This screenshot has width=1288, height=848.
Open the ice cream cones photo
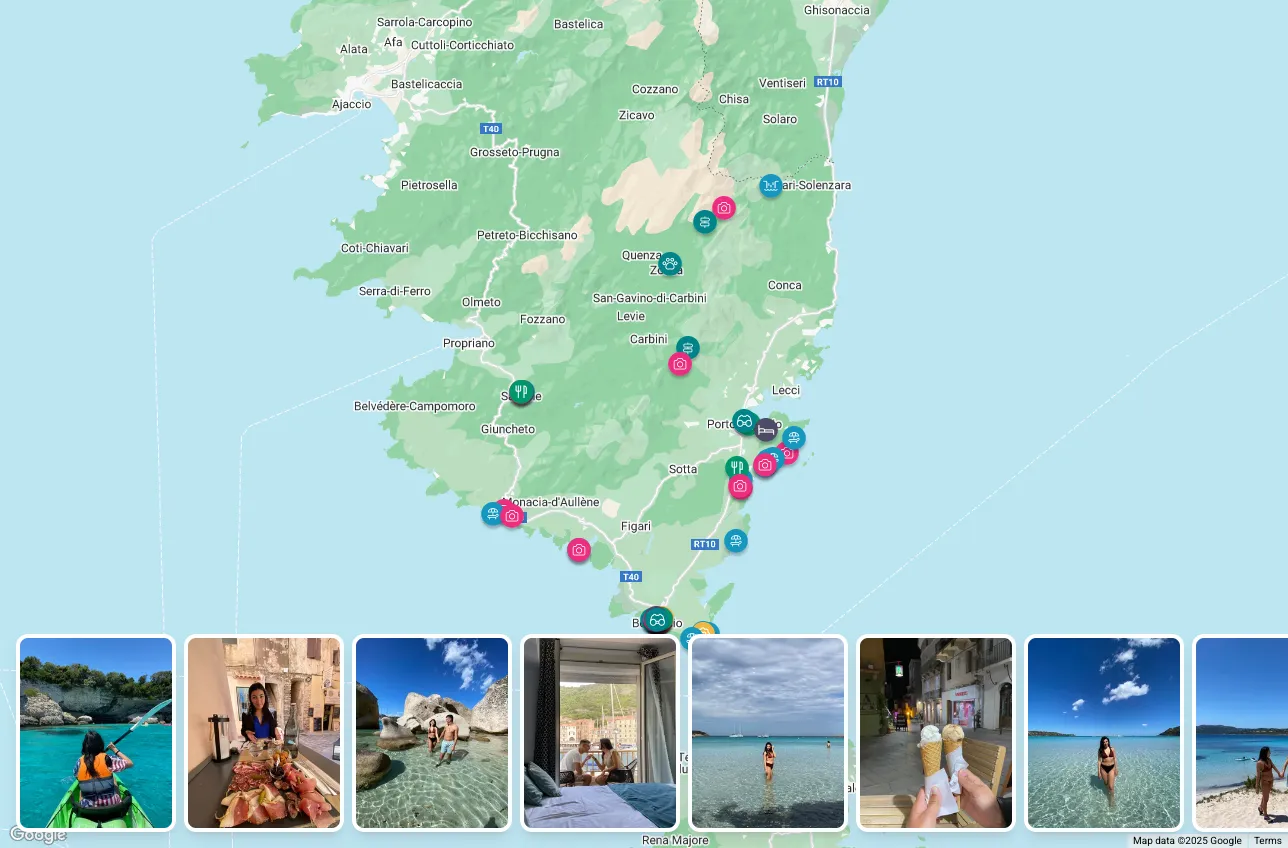pyautogui.click(x=936, y=732)
